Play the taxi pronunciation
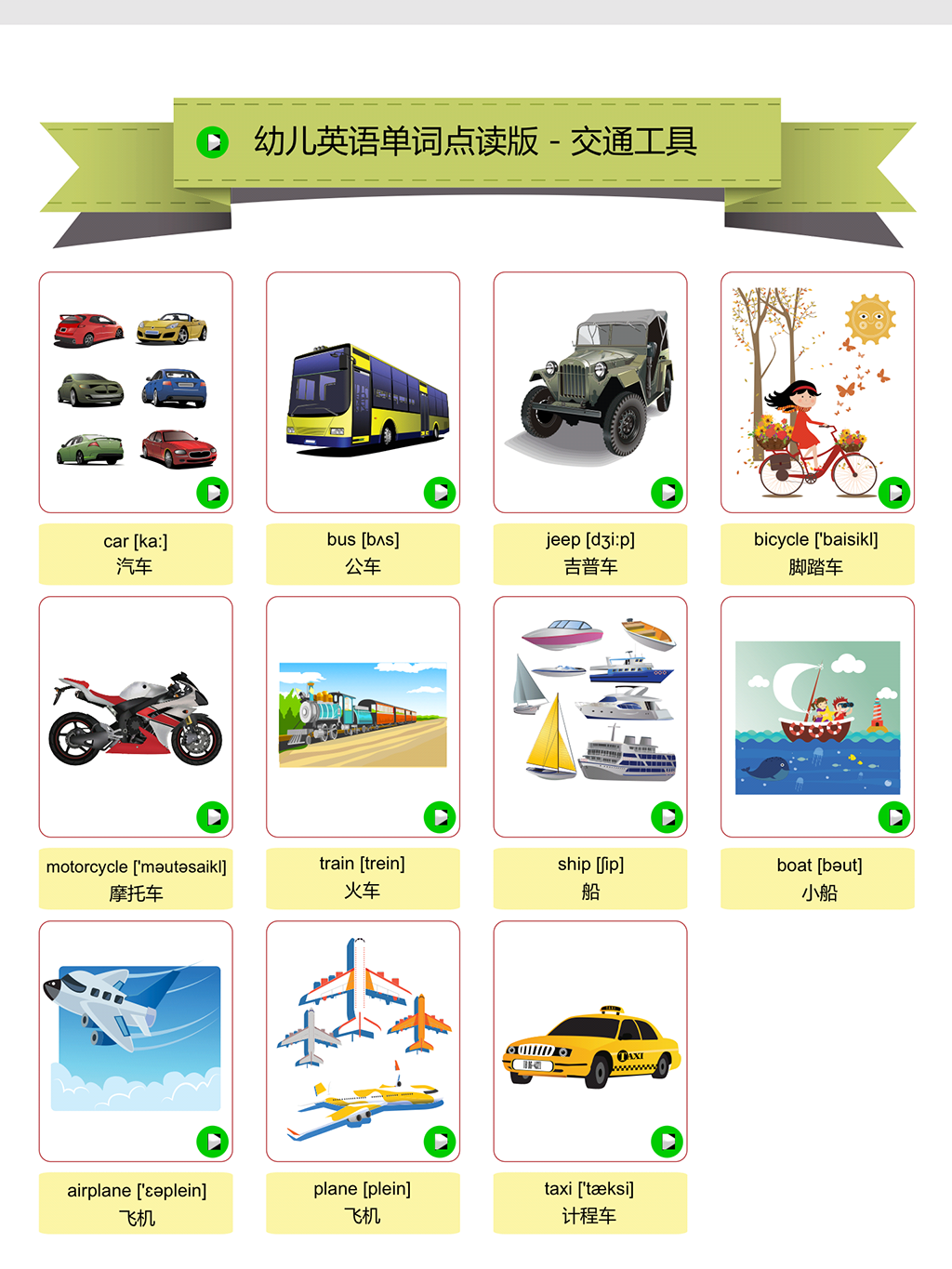This screenshot has width=952, height=1269. (x=667, y=1141)
